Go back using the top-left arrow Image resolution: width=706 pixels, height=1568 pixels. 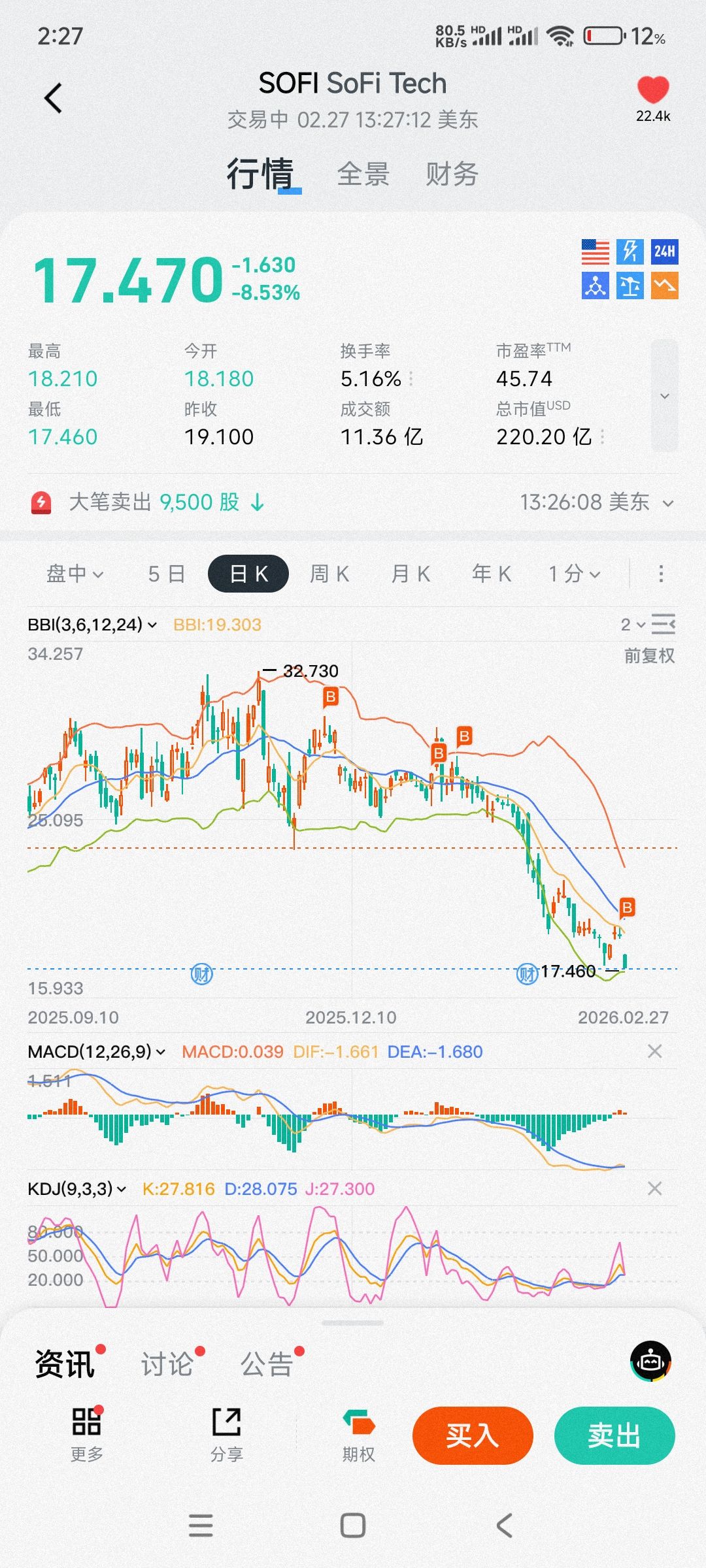point(54,98)
